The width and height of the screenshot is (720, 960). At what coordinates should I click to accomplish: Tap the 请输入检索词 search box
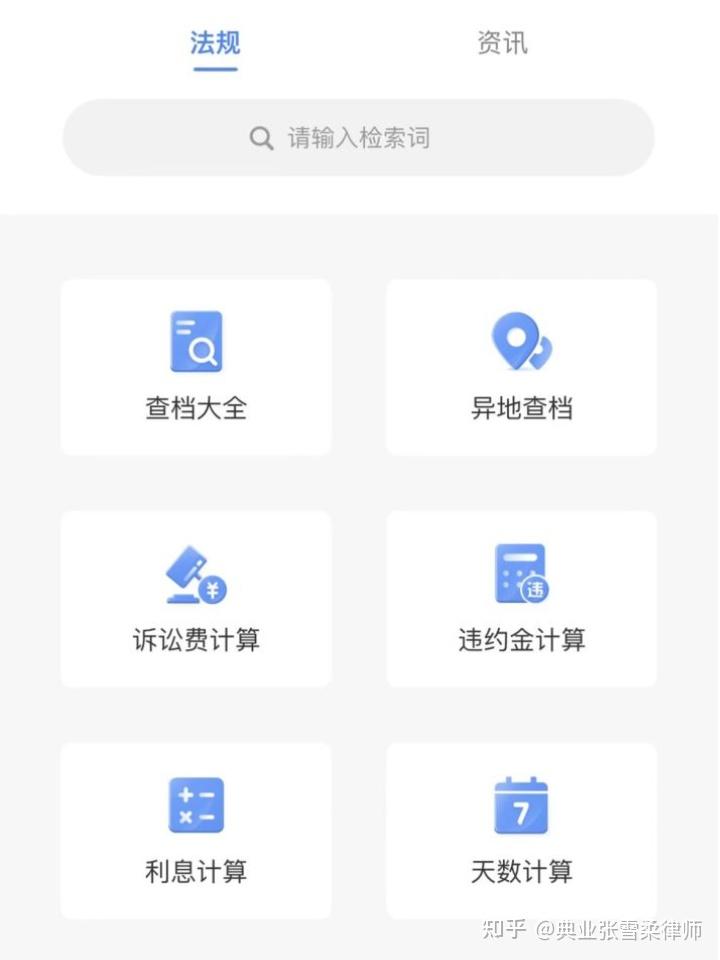tap(358, 138)
